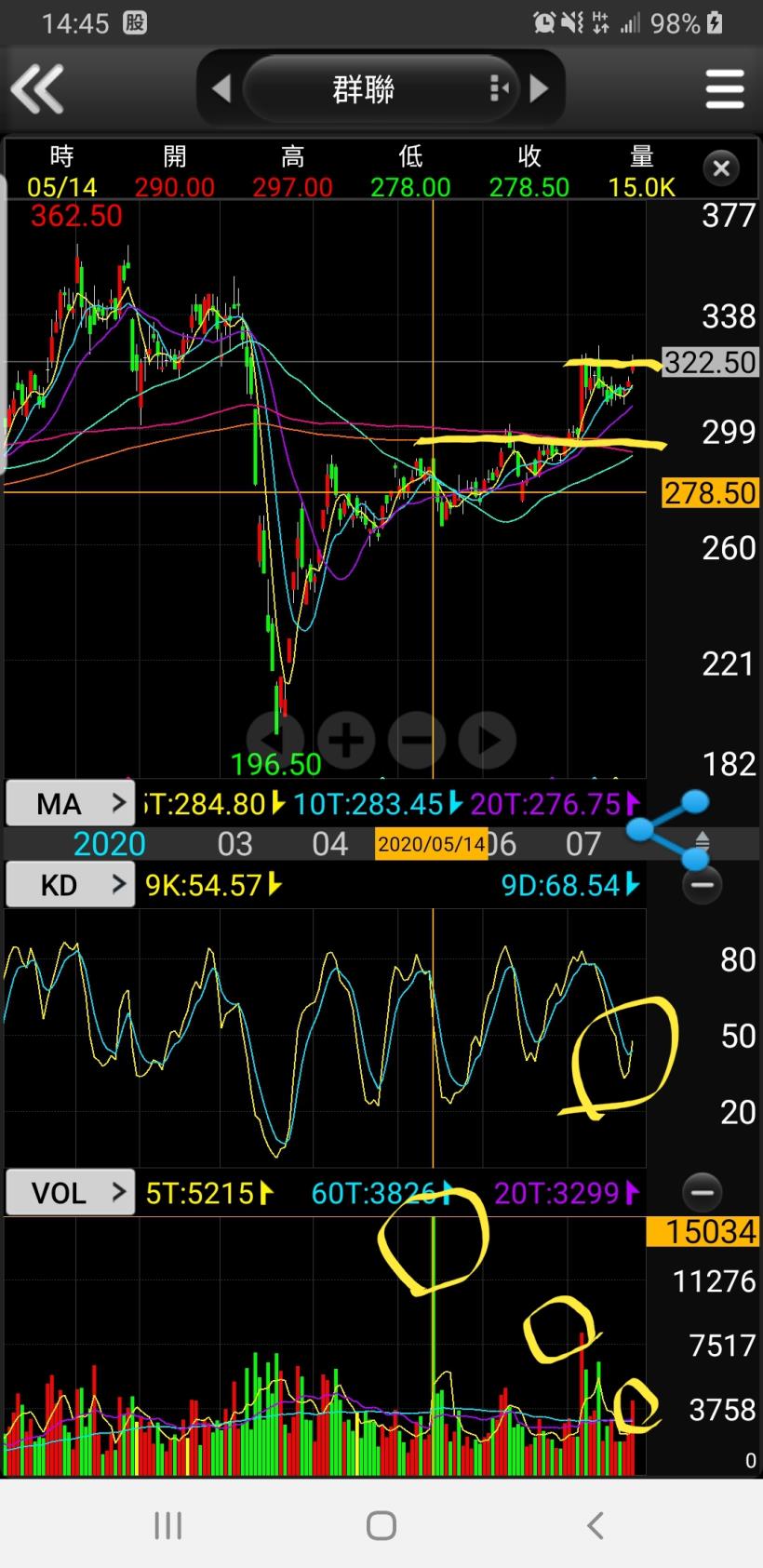
Task: Change the KD indicator
Action: [x=70, y=884]
